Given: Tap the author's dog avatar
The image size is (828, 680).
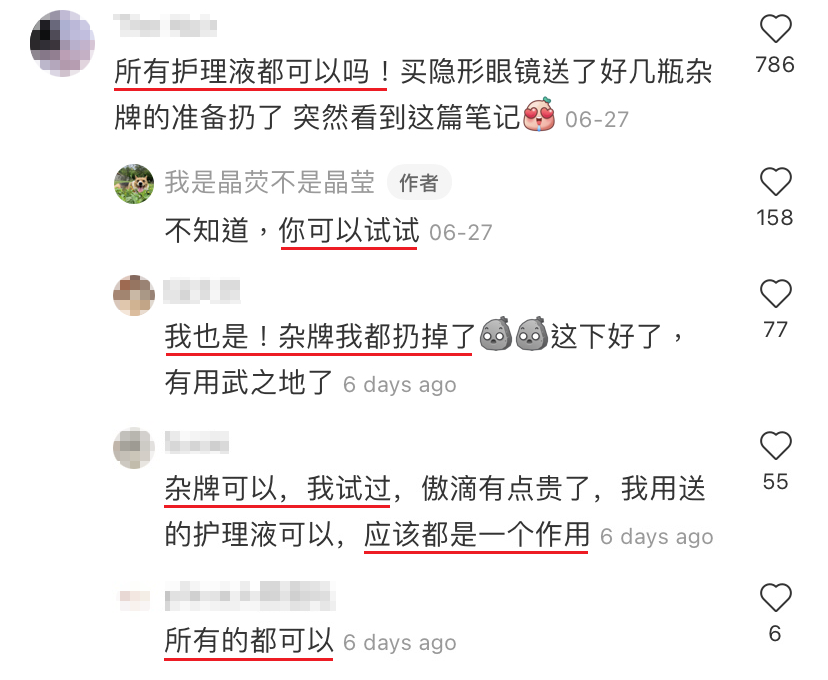Looking at the screenshot, I should pyautogui.click(x=135, y=183).
